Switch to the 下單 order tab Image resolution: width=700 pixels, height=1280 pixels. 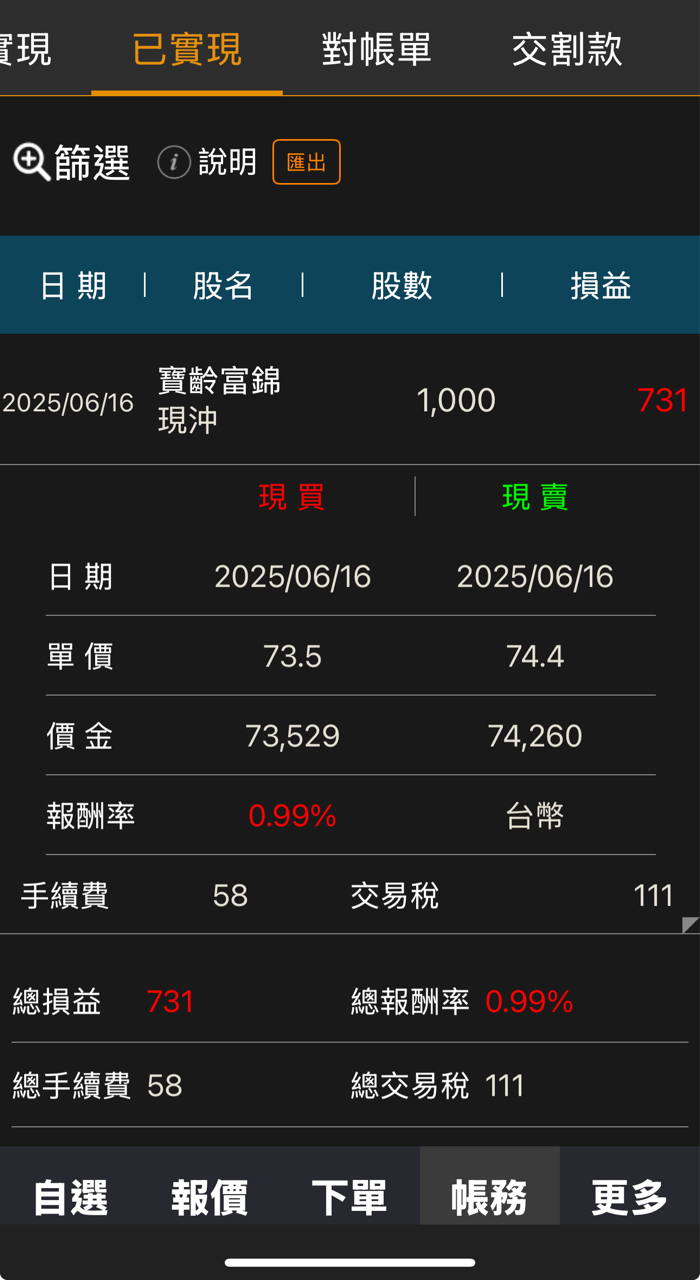click(349, 1196)
